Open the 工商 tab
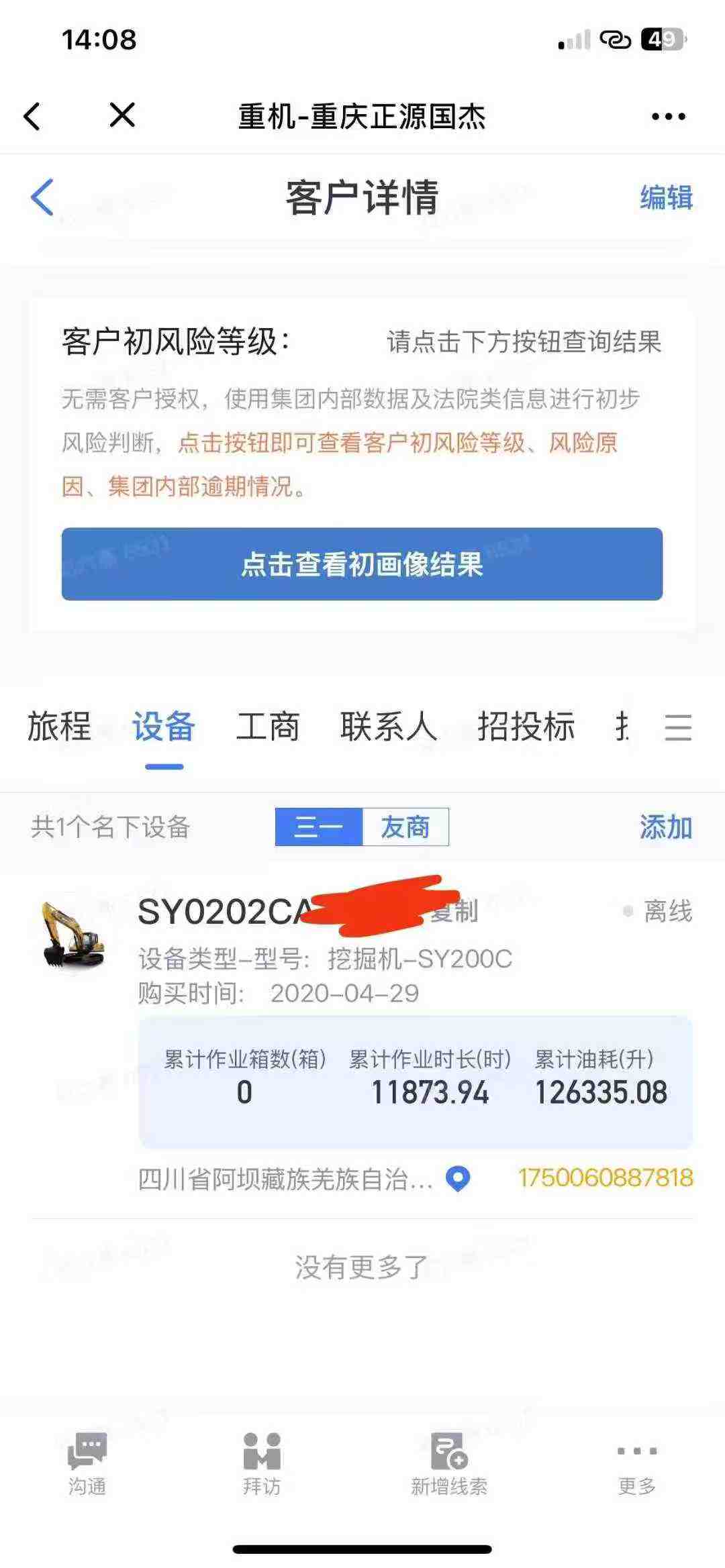The width and height of the screenshot is (725, 1568). (267, 728)
